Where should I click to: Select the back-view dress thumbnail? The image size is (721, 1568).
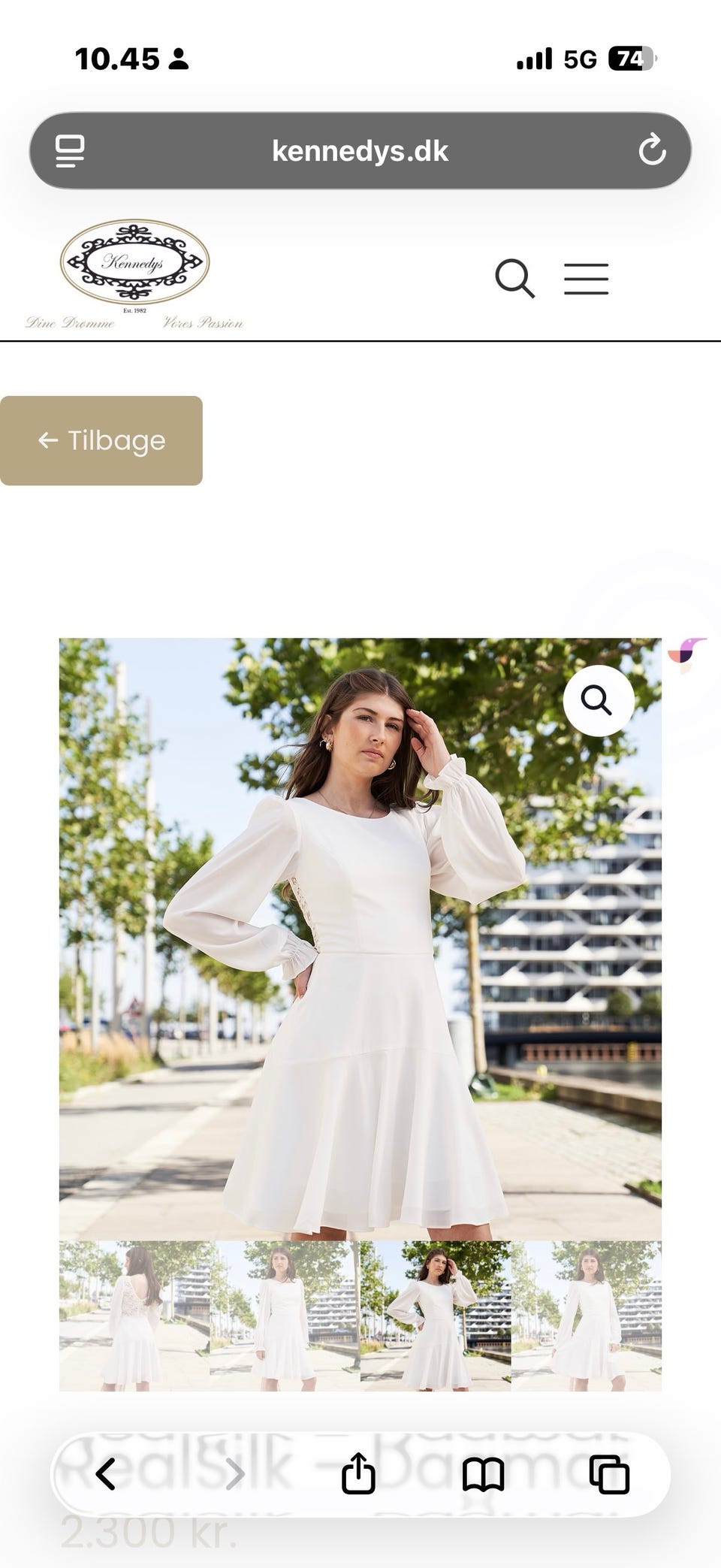(x=134, y=1315)
